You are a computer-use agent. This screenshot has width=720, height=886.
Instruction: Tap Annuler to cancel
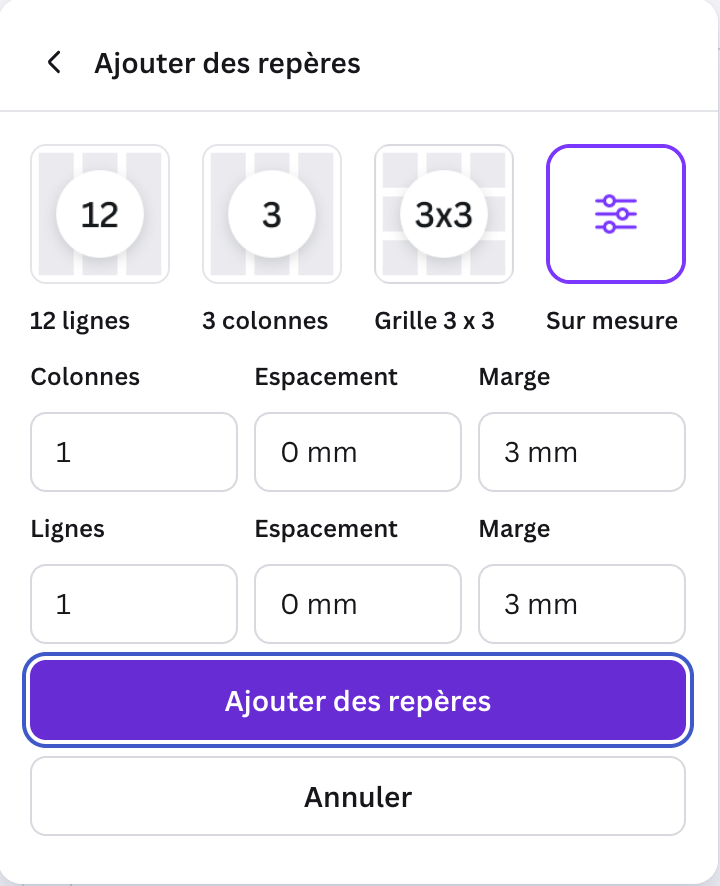coord(358,796)
